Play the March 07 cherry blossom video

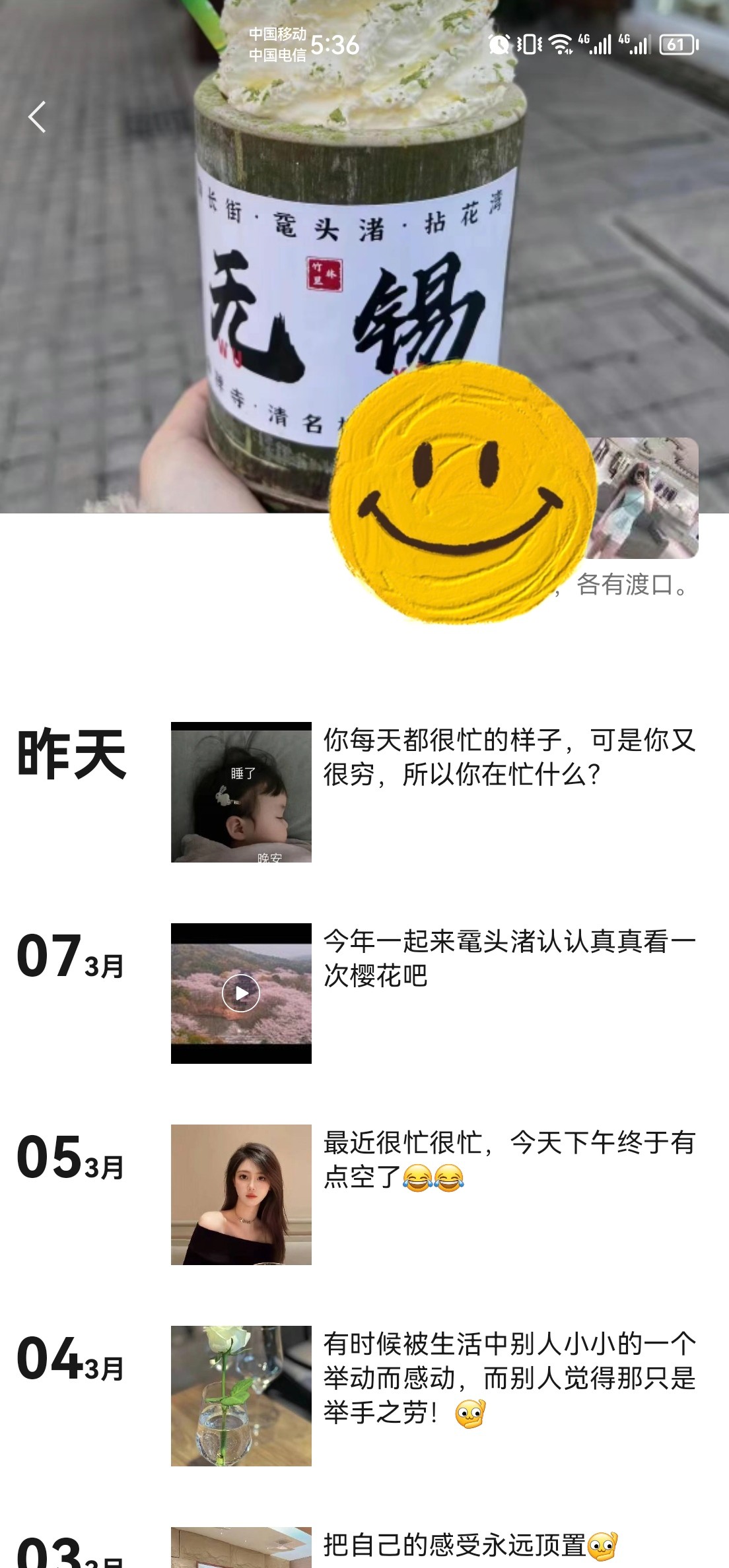pos(241,993)
